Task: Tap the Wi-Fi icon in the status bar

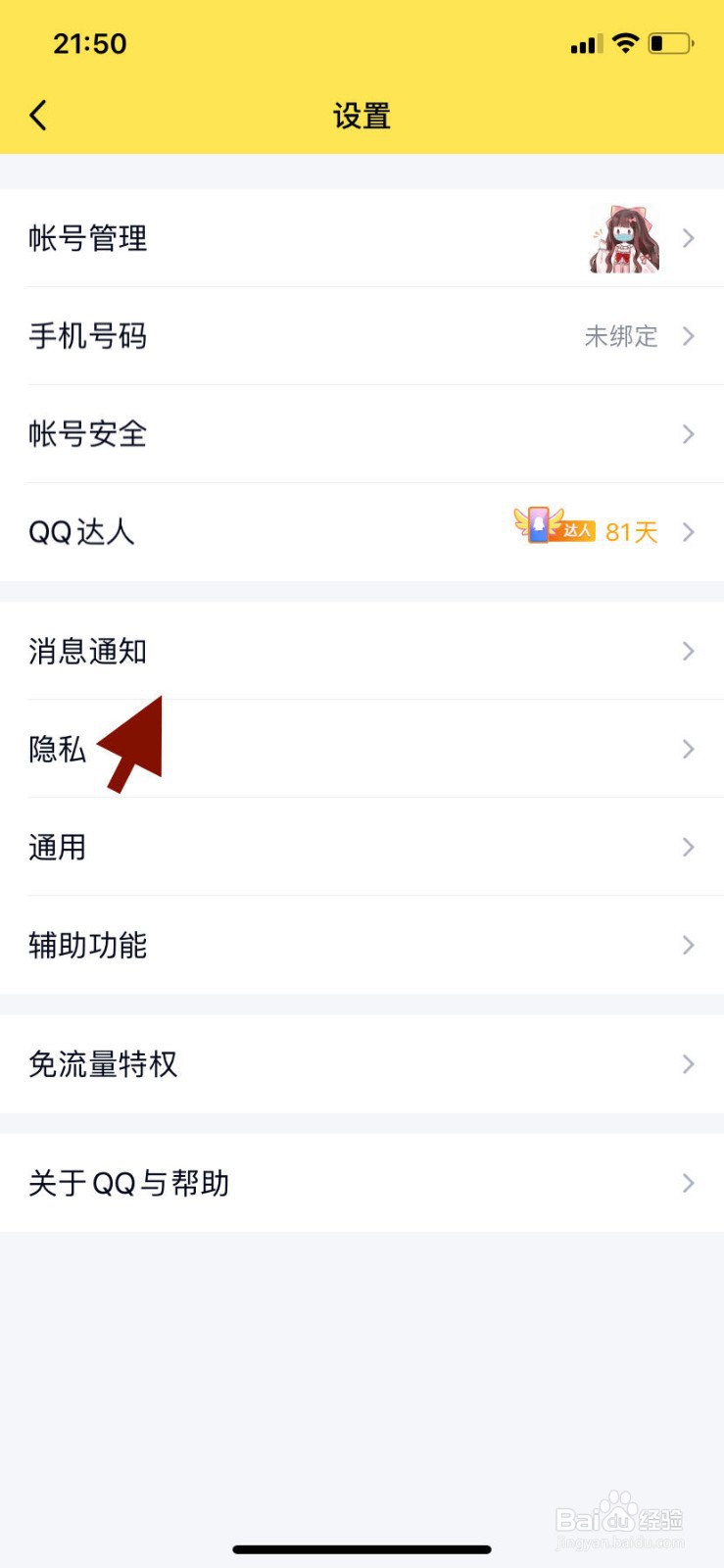Action: point(624,42)
